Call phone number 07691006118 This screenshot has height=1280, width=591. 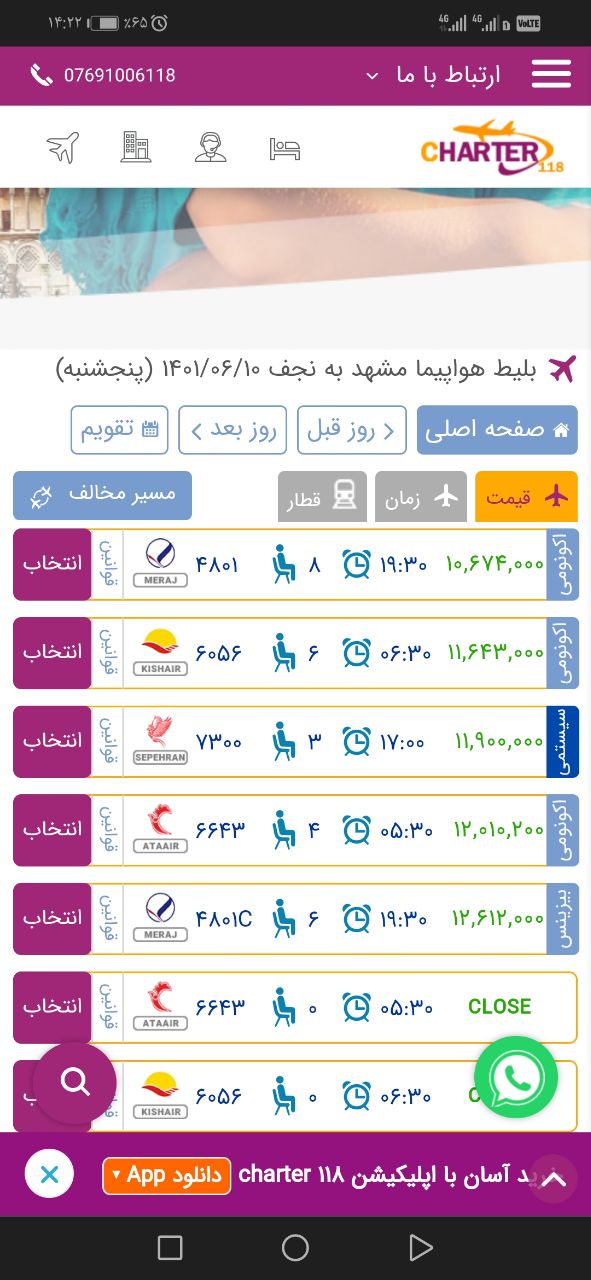(103, 75)
